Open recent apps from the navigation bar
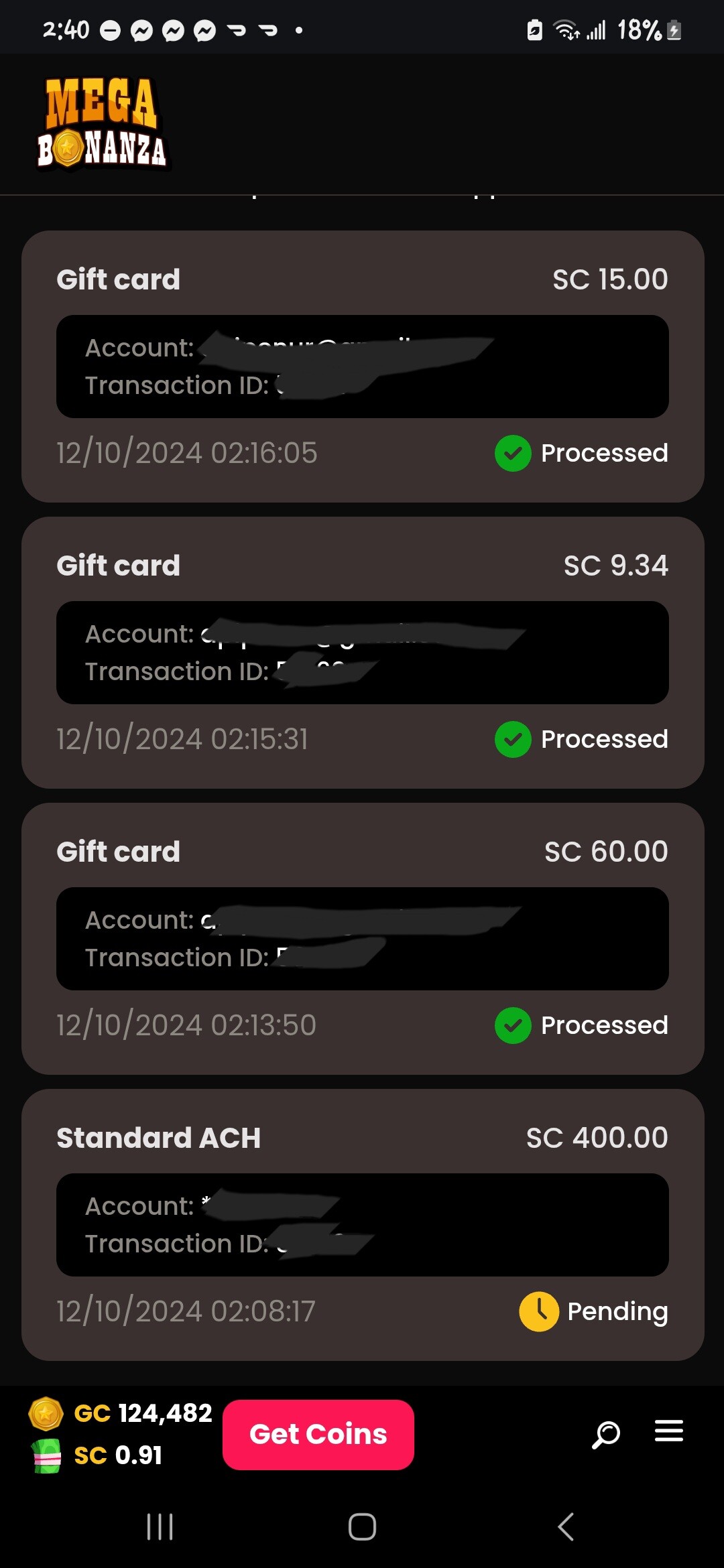Viewport: 724px width, 1568px height. click(x=160, y=1527)
